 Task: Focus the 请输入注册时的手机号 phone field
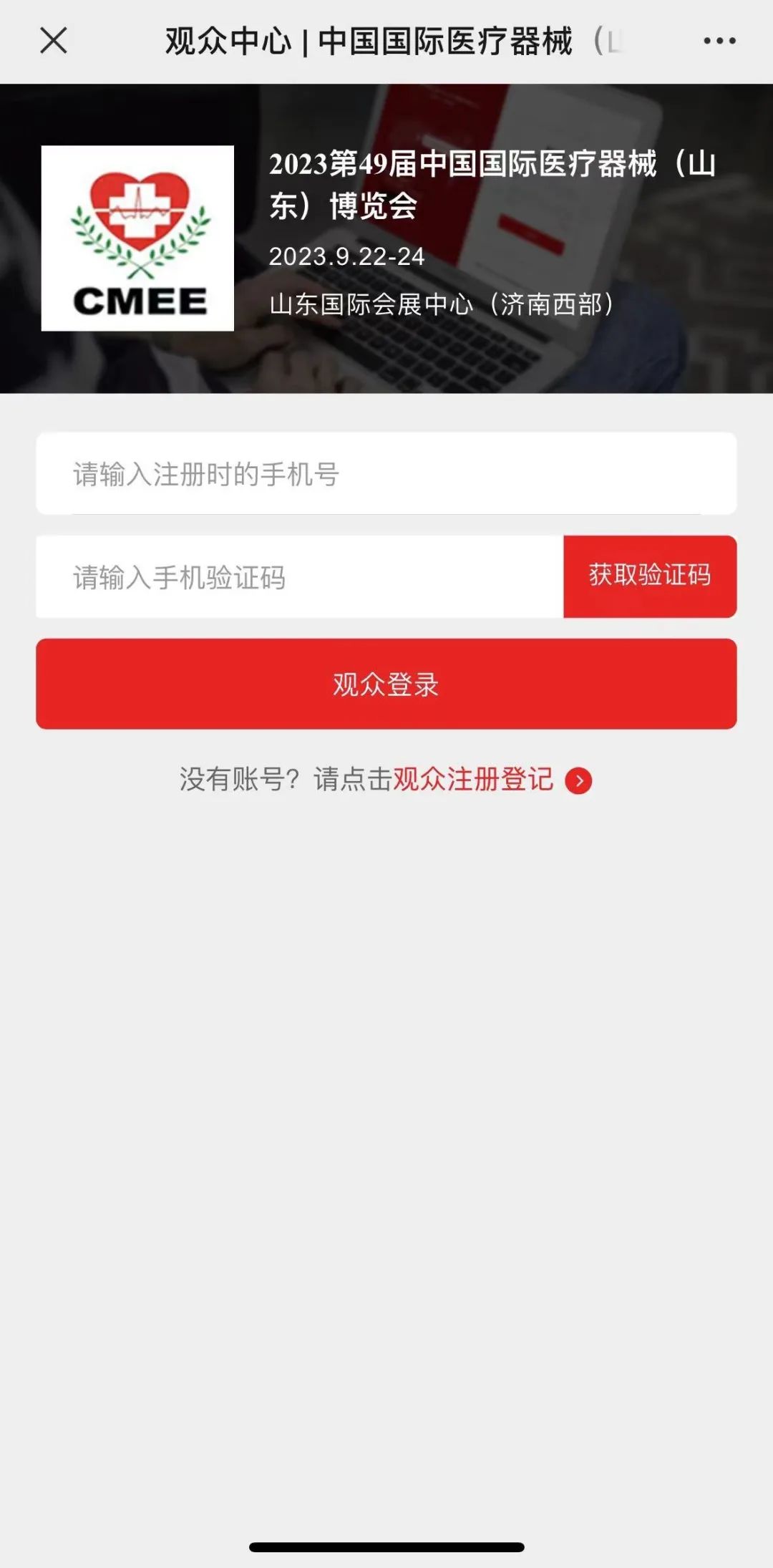click(386, 474)
